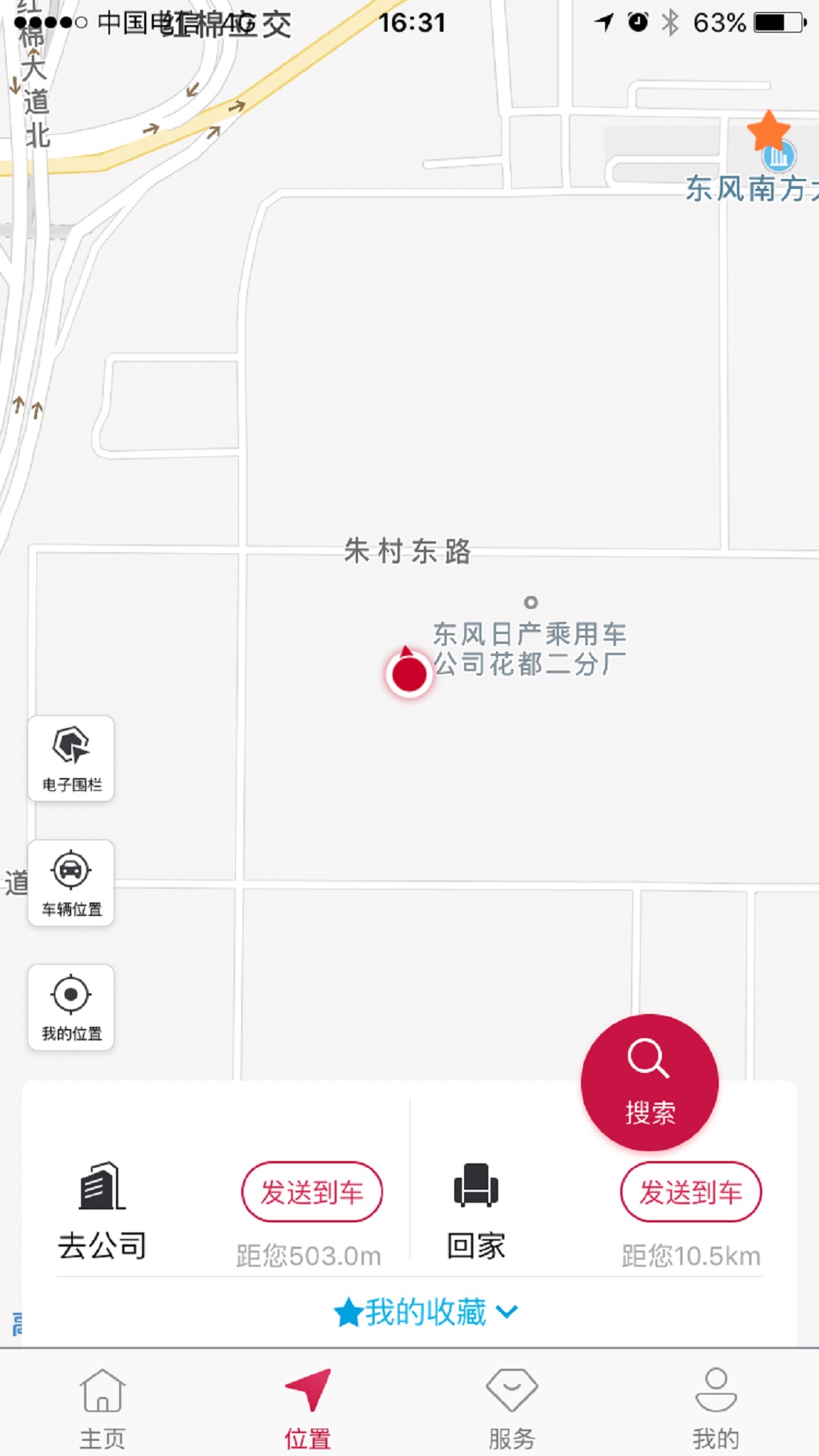Center map on 我的位置

(71, 1007)
